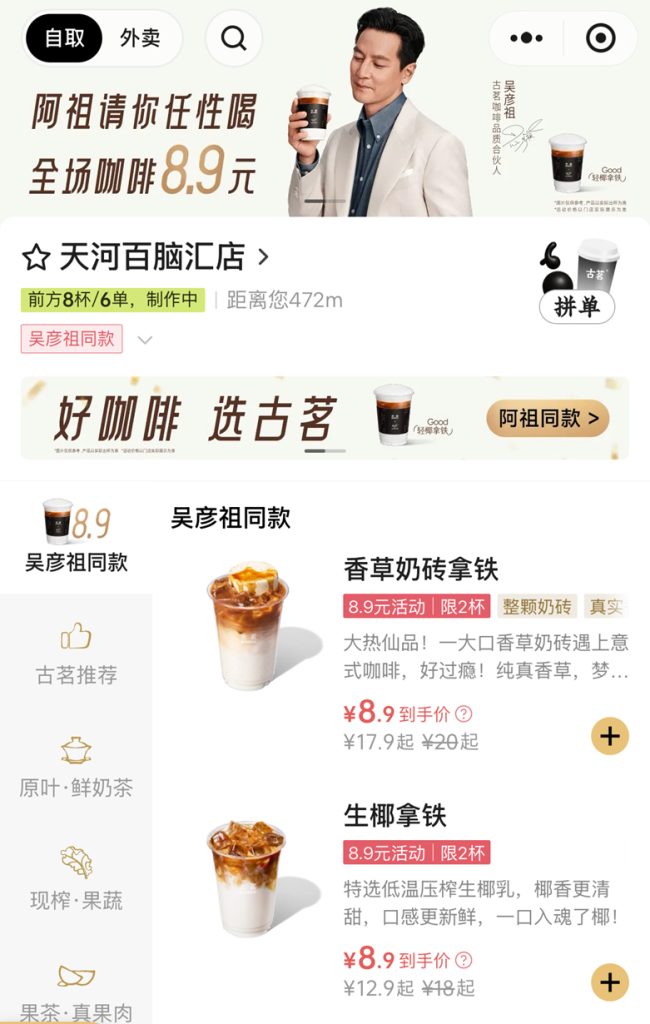Select the 自取 pickup option
650x1024 pixels.
pyautogui.click(x=65, y=39)
